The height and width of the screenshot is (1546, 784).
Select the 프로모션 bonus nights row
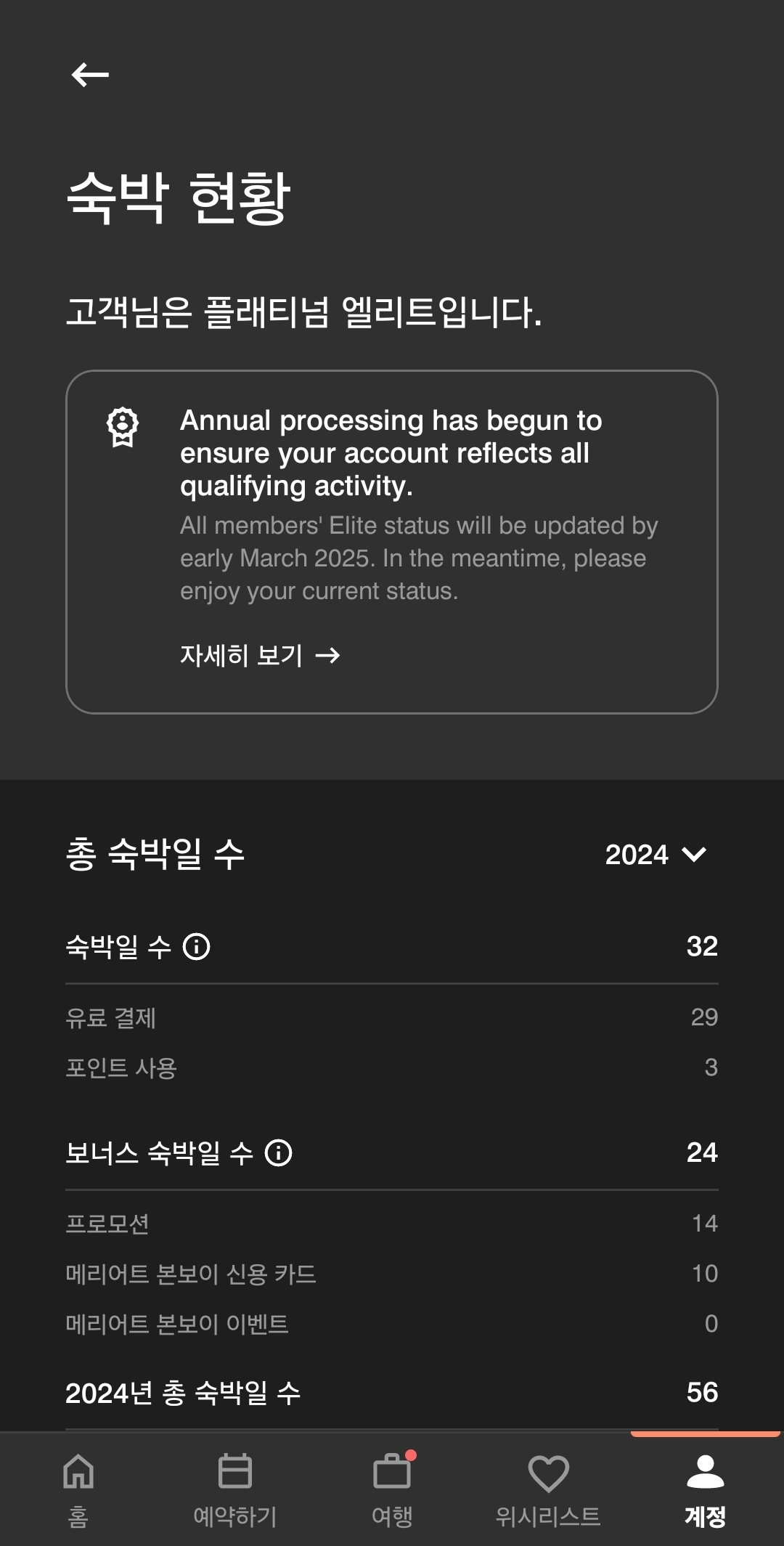(392, 1224)
